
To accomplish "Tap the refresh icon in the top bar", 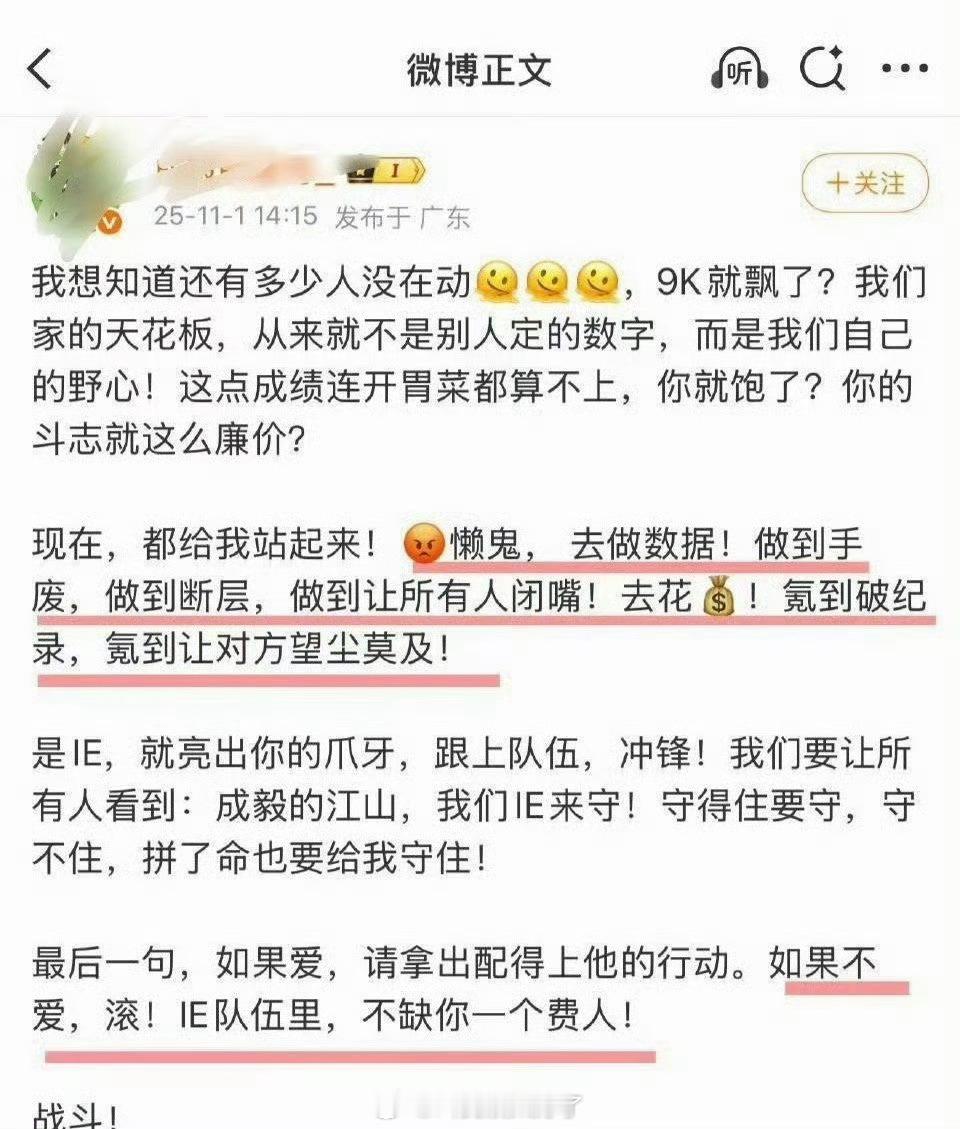I will coord(820,69).
